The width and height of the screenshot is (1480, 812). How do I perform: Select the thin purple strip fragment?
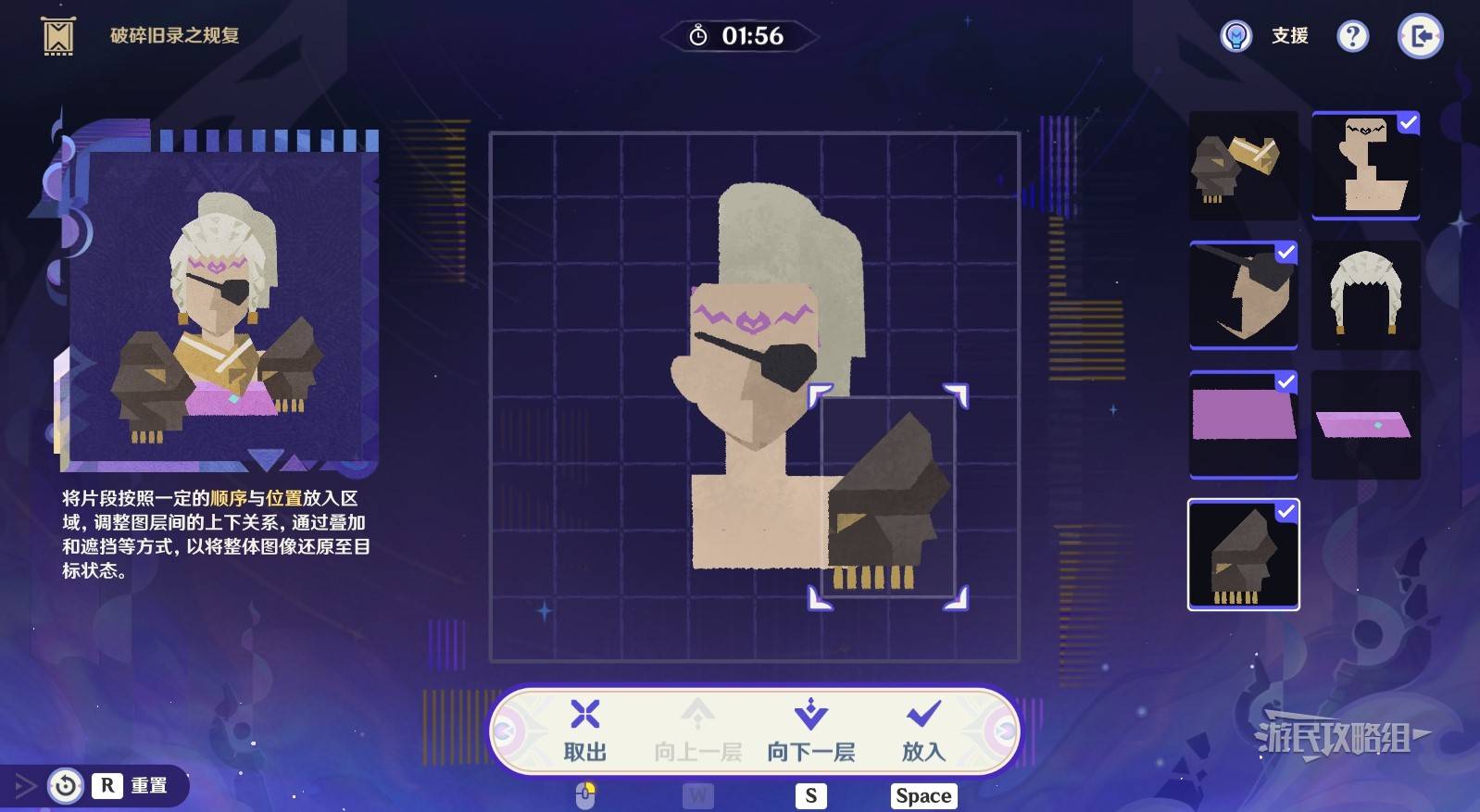pos(1365,425)
